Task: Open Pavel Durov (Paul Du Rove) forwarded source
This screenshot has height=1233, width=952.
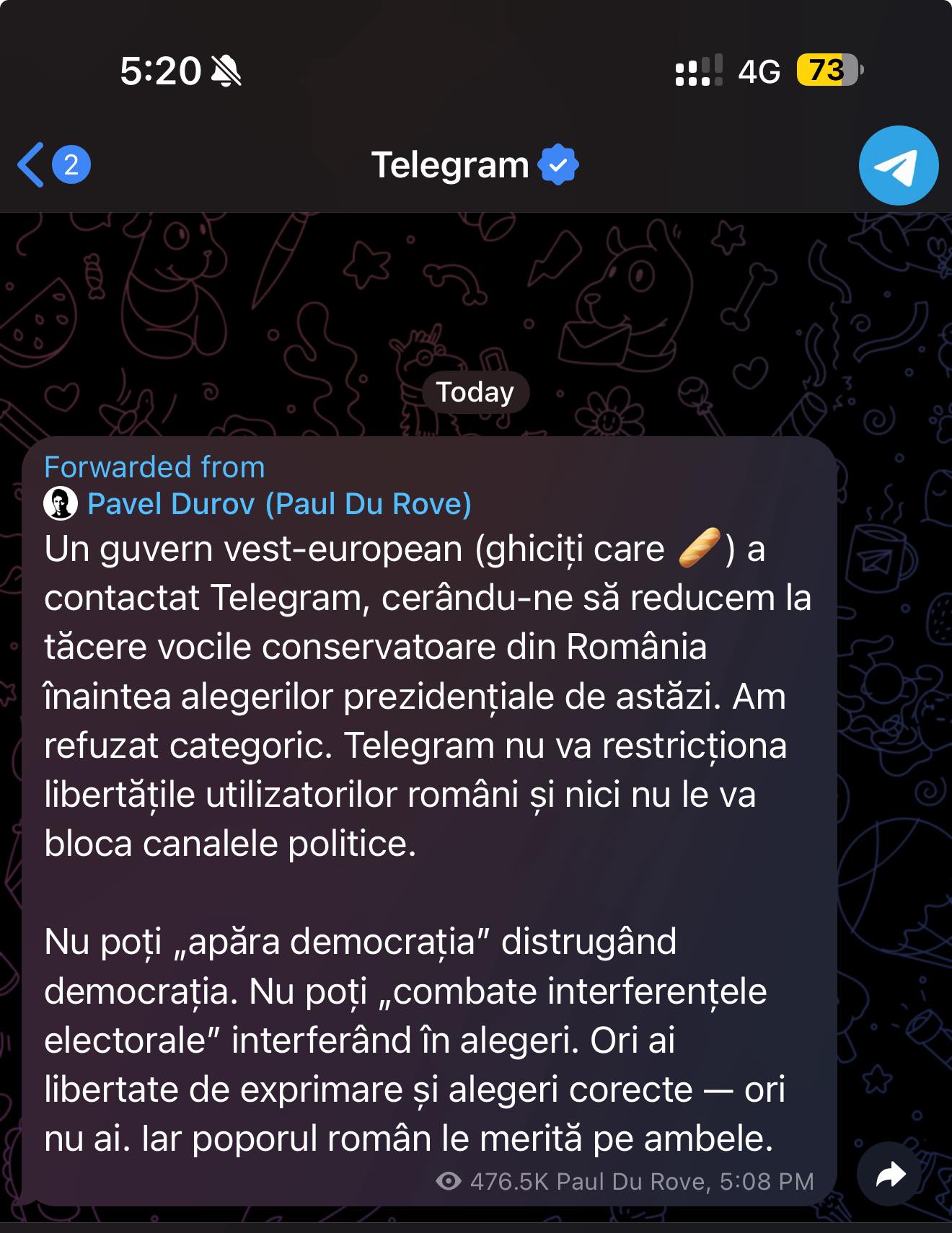Action: (278, 503)
